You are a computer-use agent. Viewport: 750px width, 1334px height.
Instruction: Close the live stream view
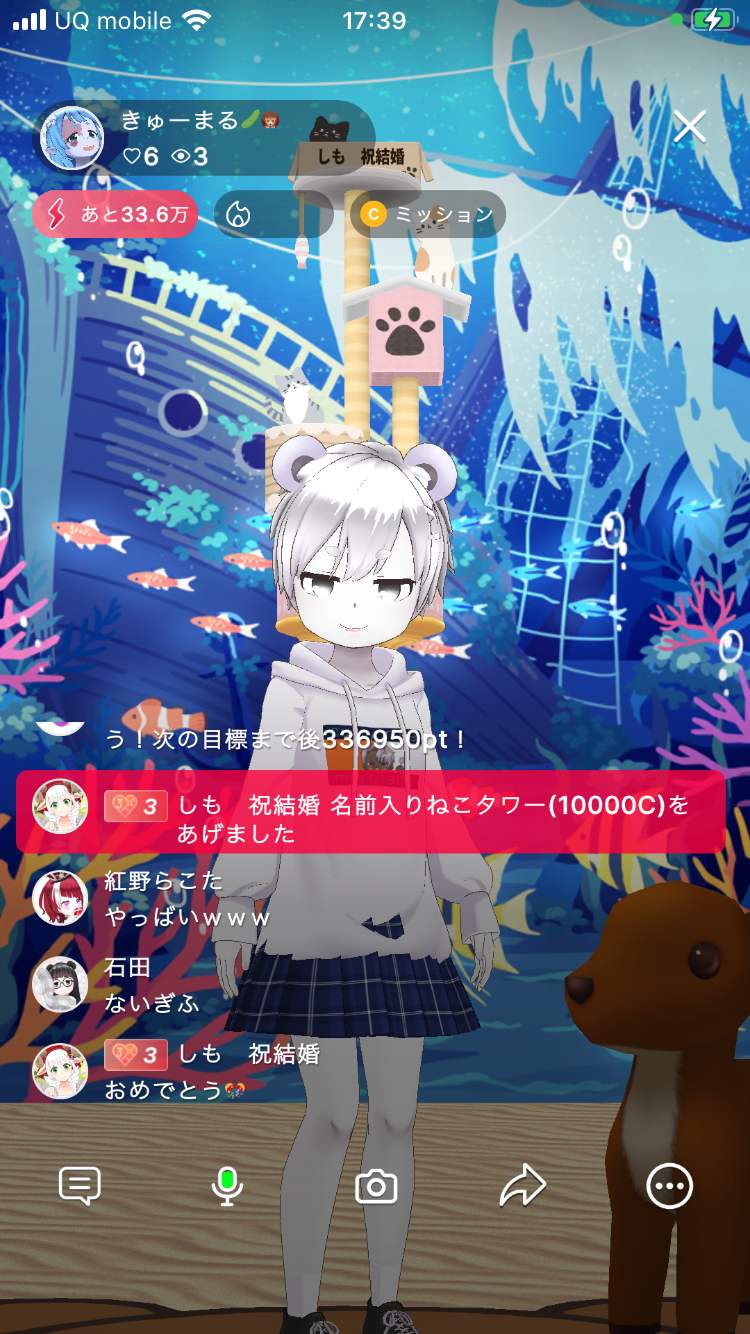click(690, 127)
